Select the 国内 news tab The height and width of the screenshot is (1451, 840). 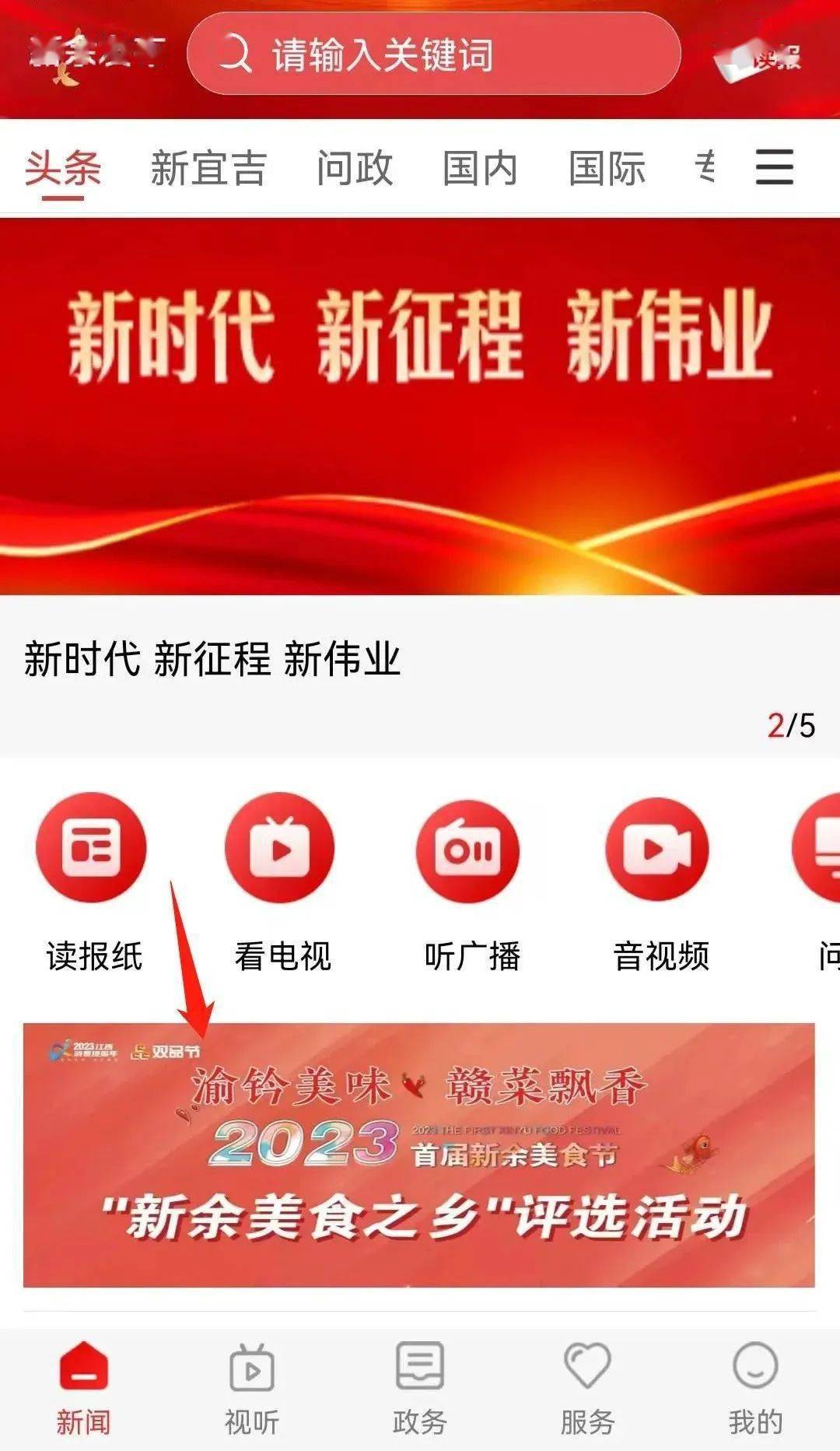click(480, 168)
